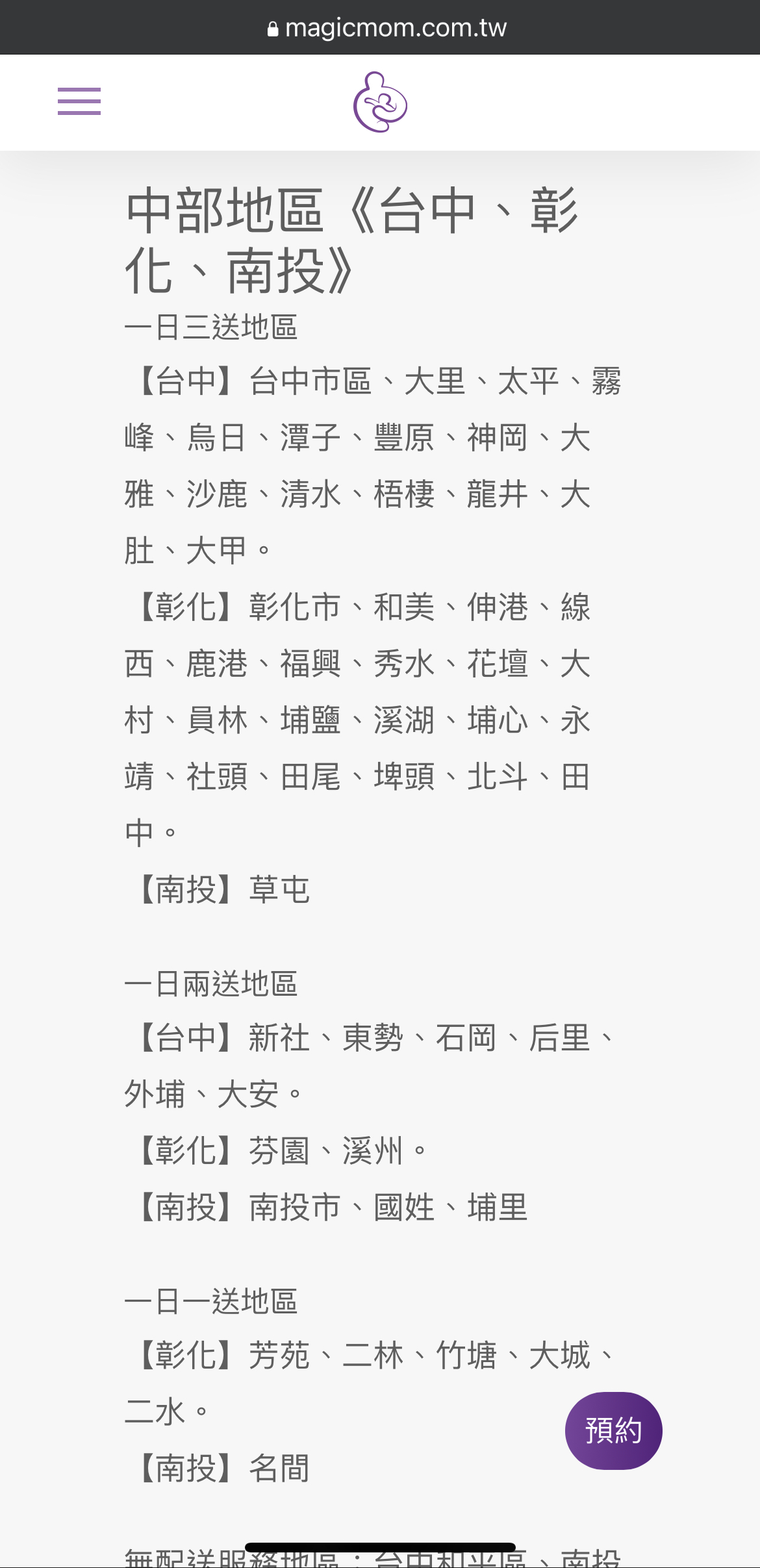This screenshot has height=1568, width=760.
Task: Tap the magicmom.com.tw address bar
Action: (x=386, y=28)
